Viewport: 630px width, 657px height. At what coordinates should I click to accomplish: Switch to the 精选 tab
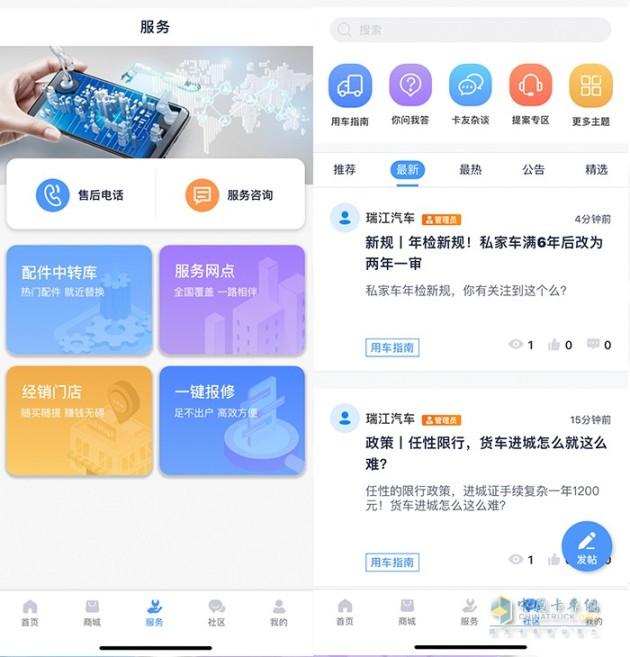[x=596, y=170]
